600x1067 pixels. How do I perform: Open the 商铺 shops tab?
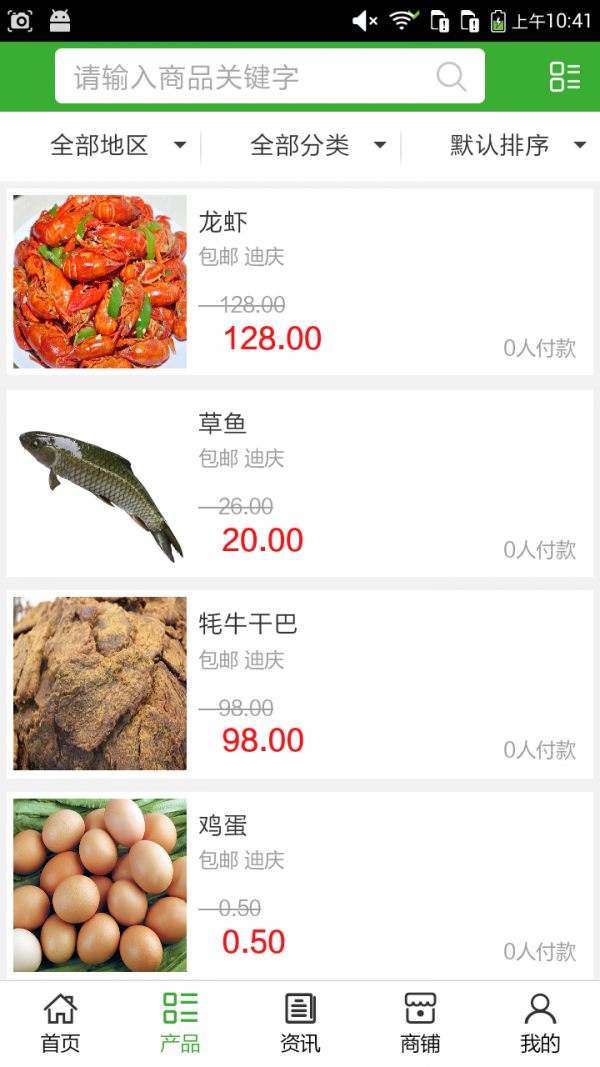(x=420, y=1023)
